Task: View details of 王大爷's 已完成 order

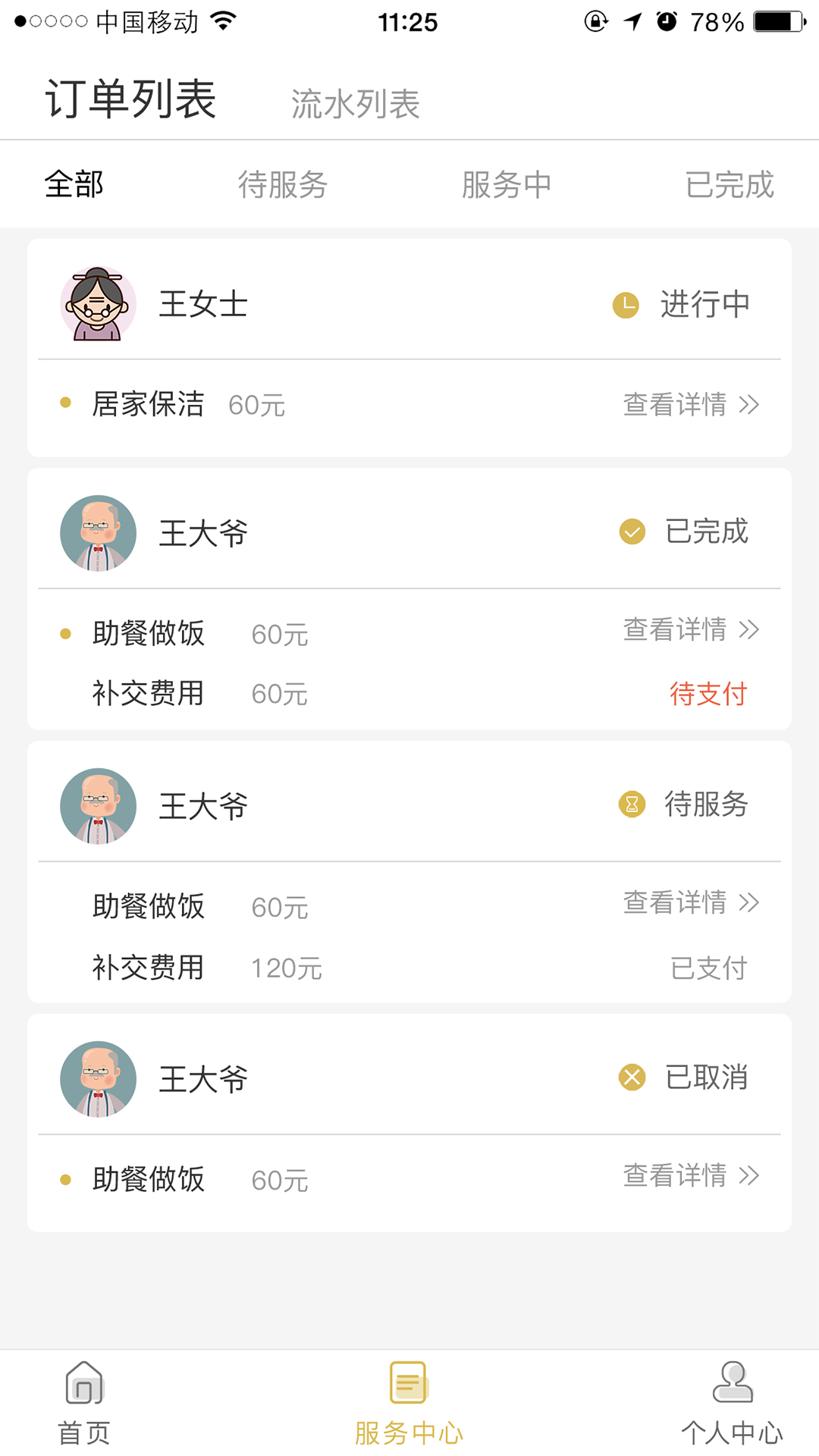Action: [x=690, y=629]
